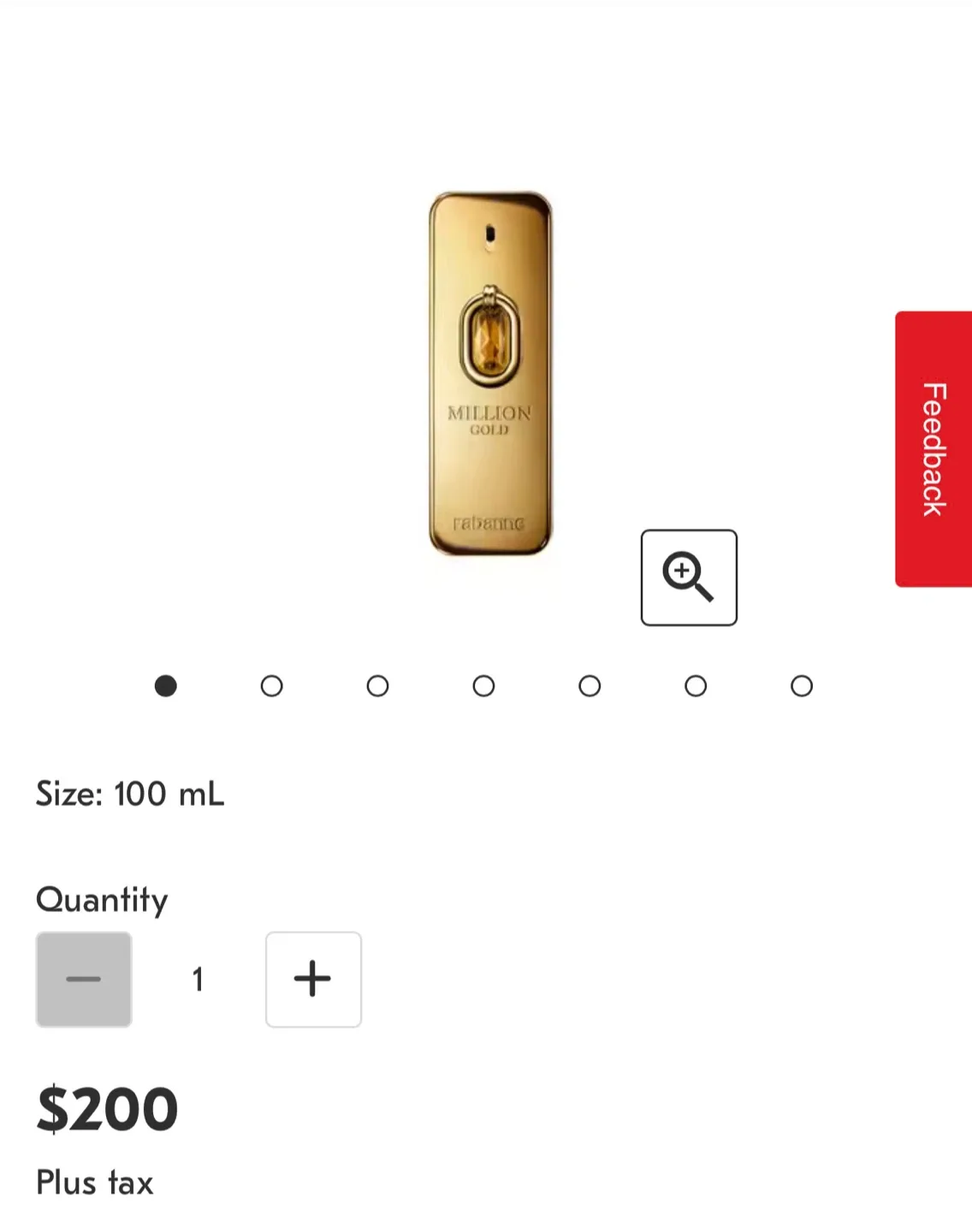Select the last carousel dot

801,685
